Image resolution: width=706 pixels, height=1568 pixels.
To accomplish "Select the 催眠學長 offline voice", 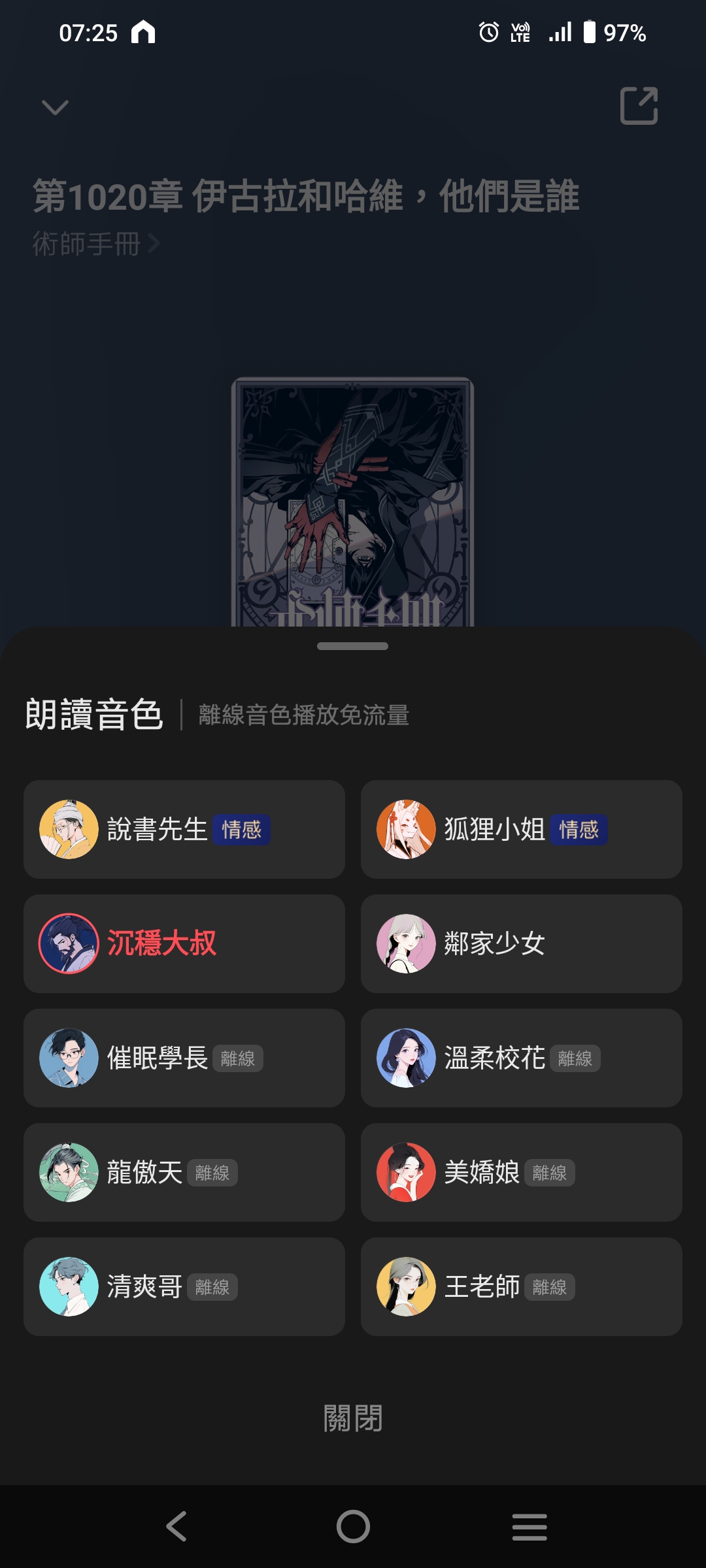I will tap(184, 1058).
